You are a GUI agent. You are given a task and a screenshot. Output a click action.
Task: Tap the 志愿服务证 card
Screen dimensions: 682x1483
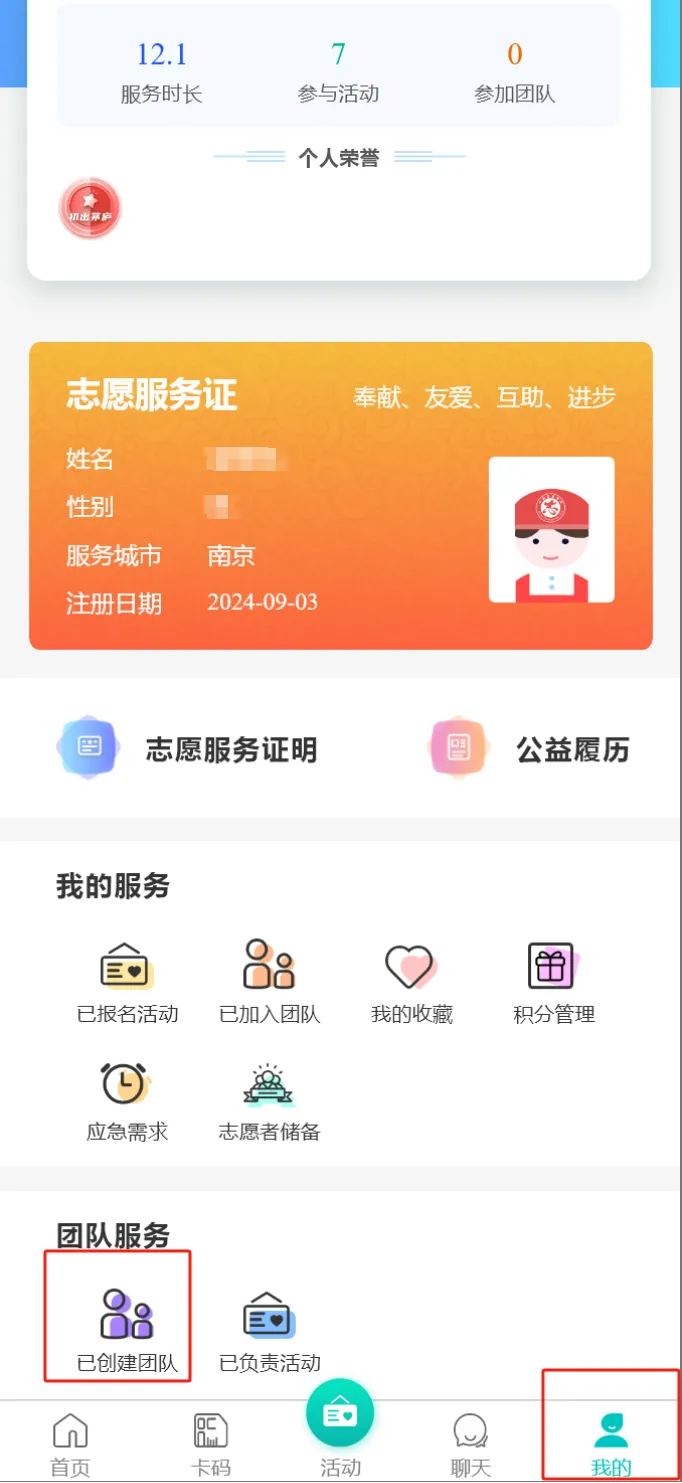[340, 496]
